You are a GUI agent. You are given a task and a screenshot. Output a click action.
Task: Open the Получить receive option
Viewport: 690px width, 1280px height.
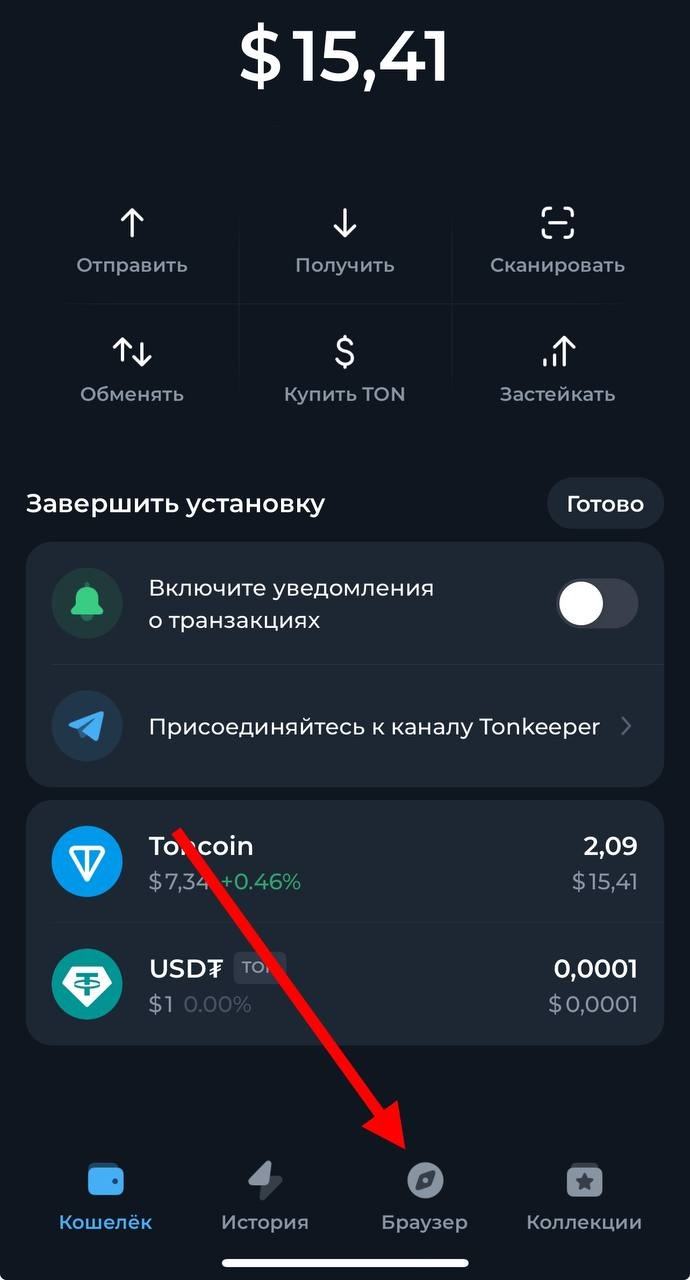(x=345, y=241)
